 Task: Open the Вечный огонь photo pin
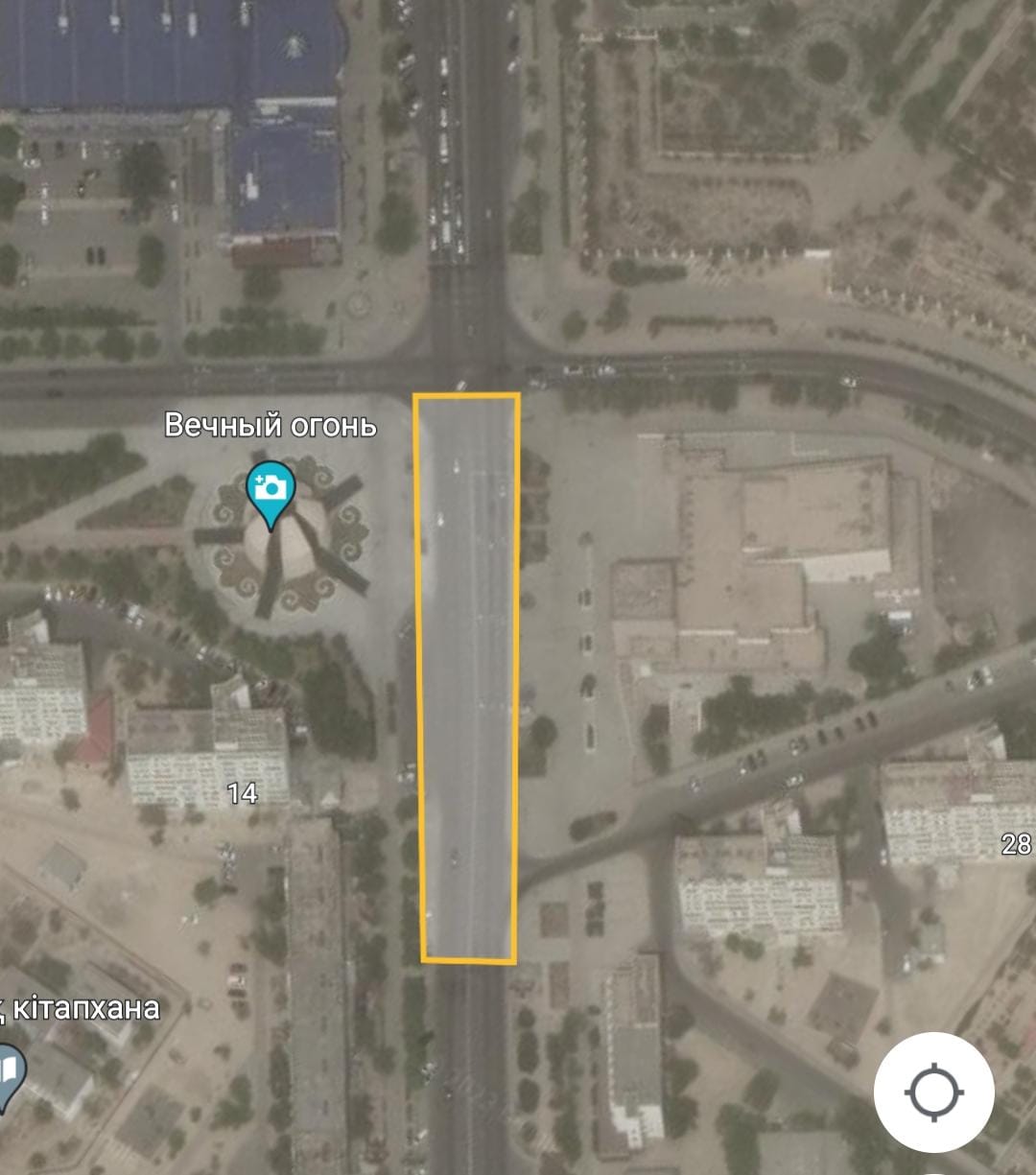click(x=271, y=488)
